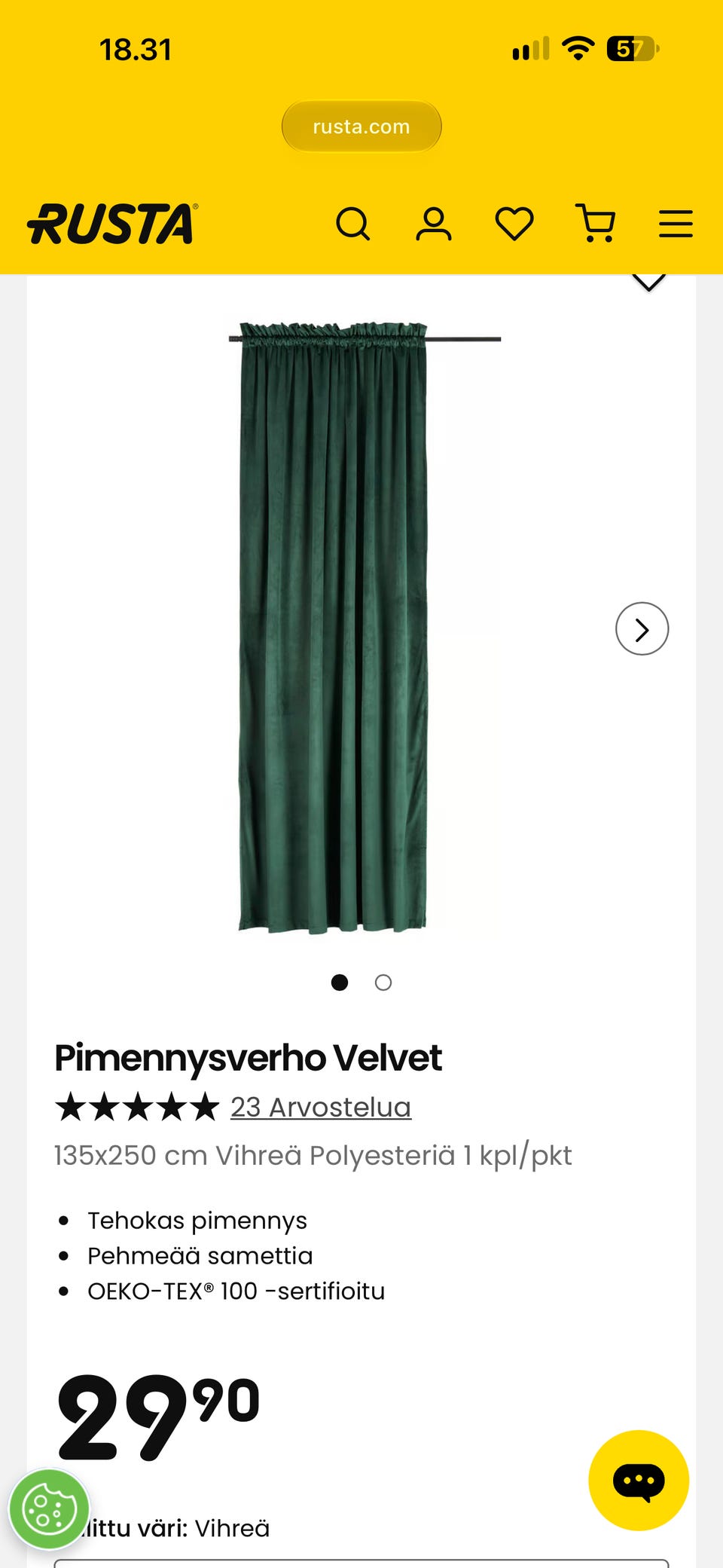Open the shopping cart
Screen dimensions: 723x1568
(x=596, y=223)
